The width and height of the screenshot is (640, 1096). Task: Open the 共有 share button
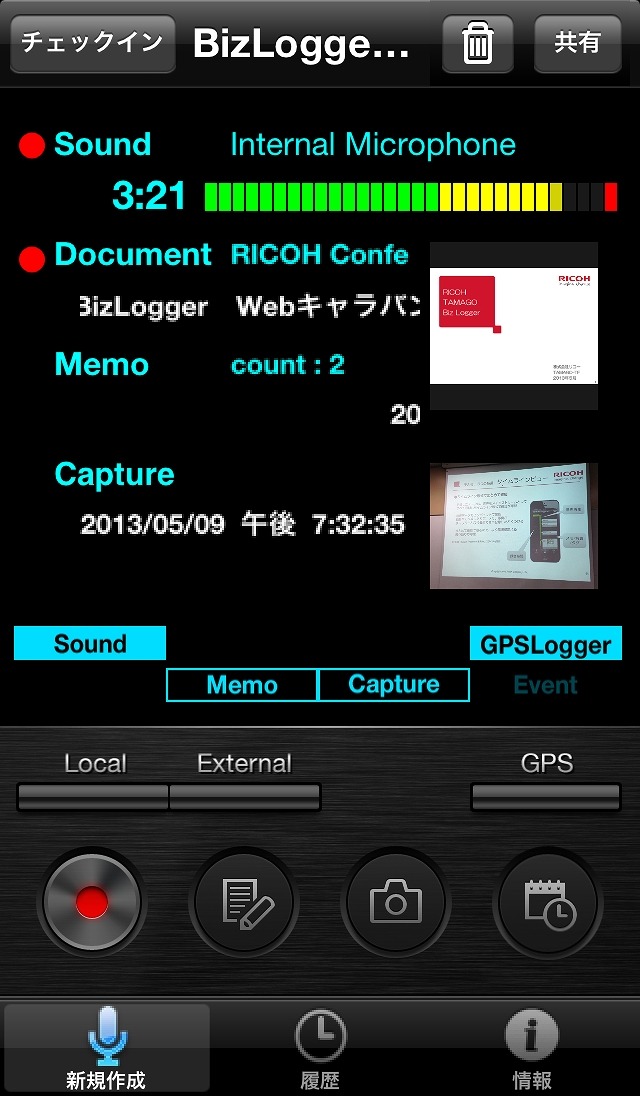(577, 44)
